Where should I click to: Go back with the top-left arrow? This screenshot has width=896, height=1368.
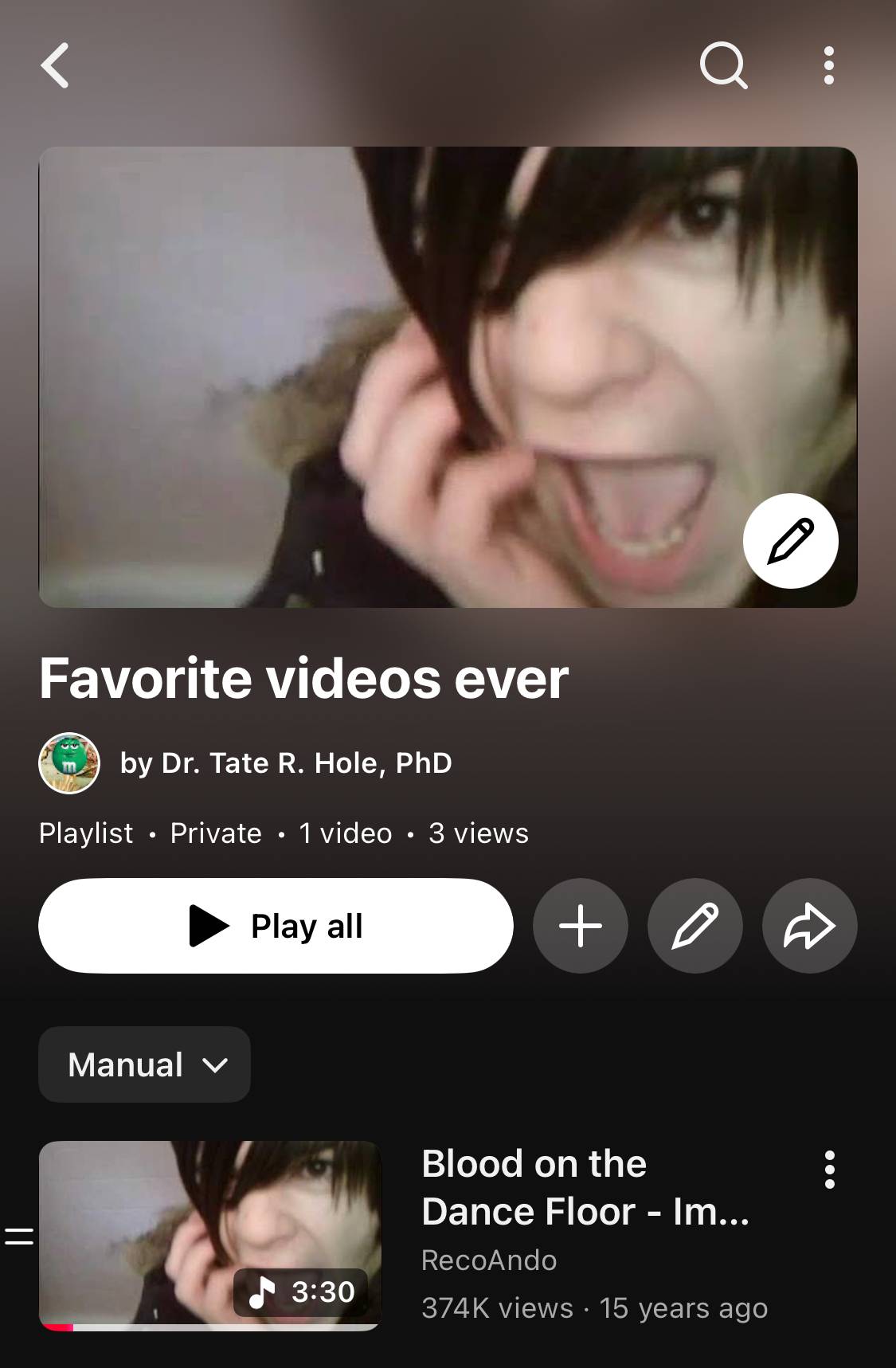pos(55,65)
